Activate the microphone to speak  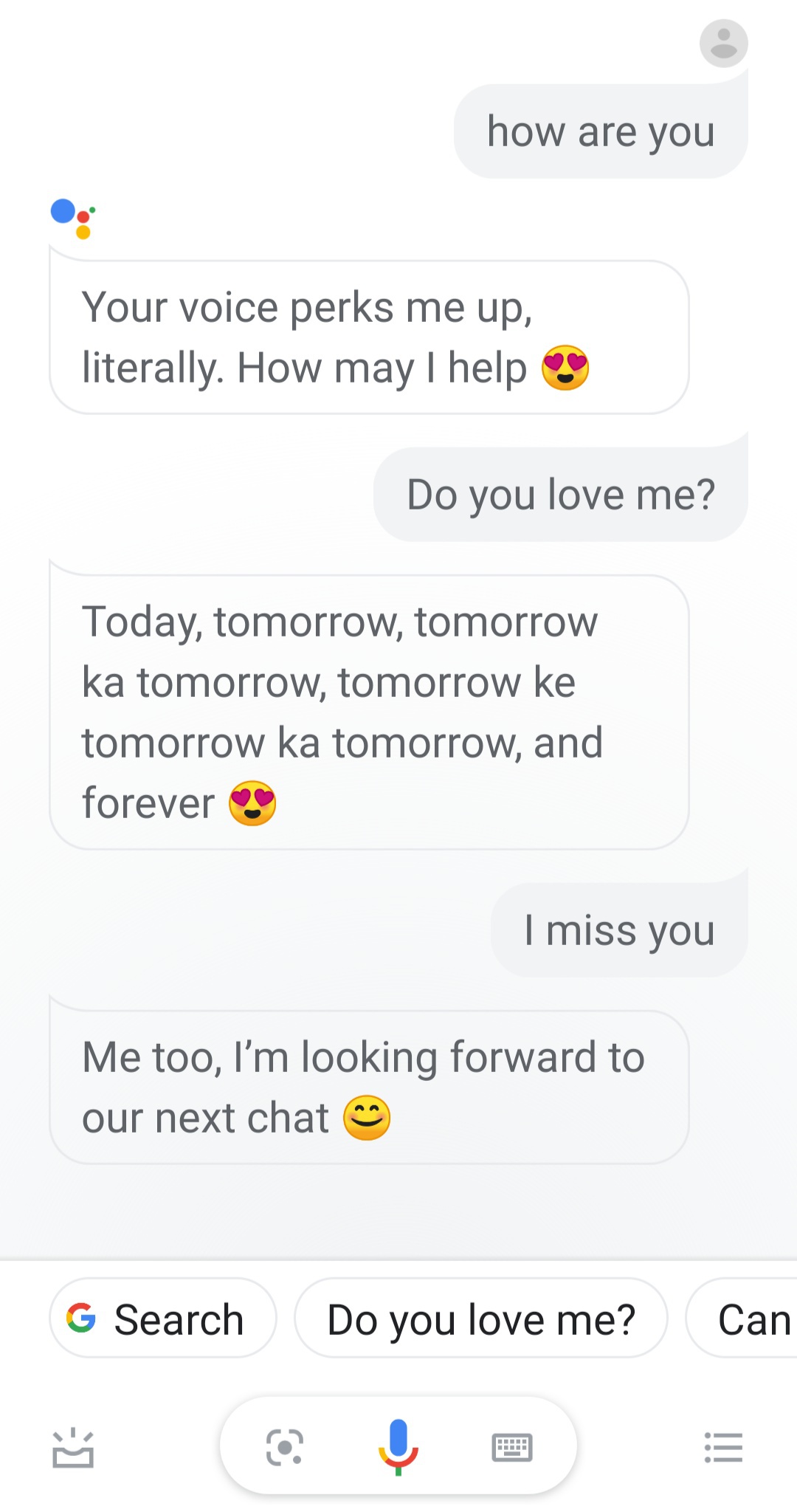point(398,1447)
